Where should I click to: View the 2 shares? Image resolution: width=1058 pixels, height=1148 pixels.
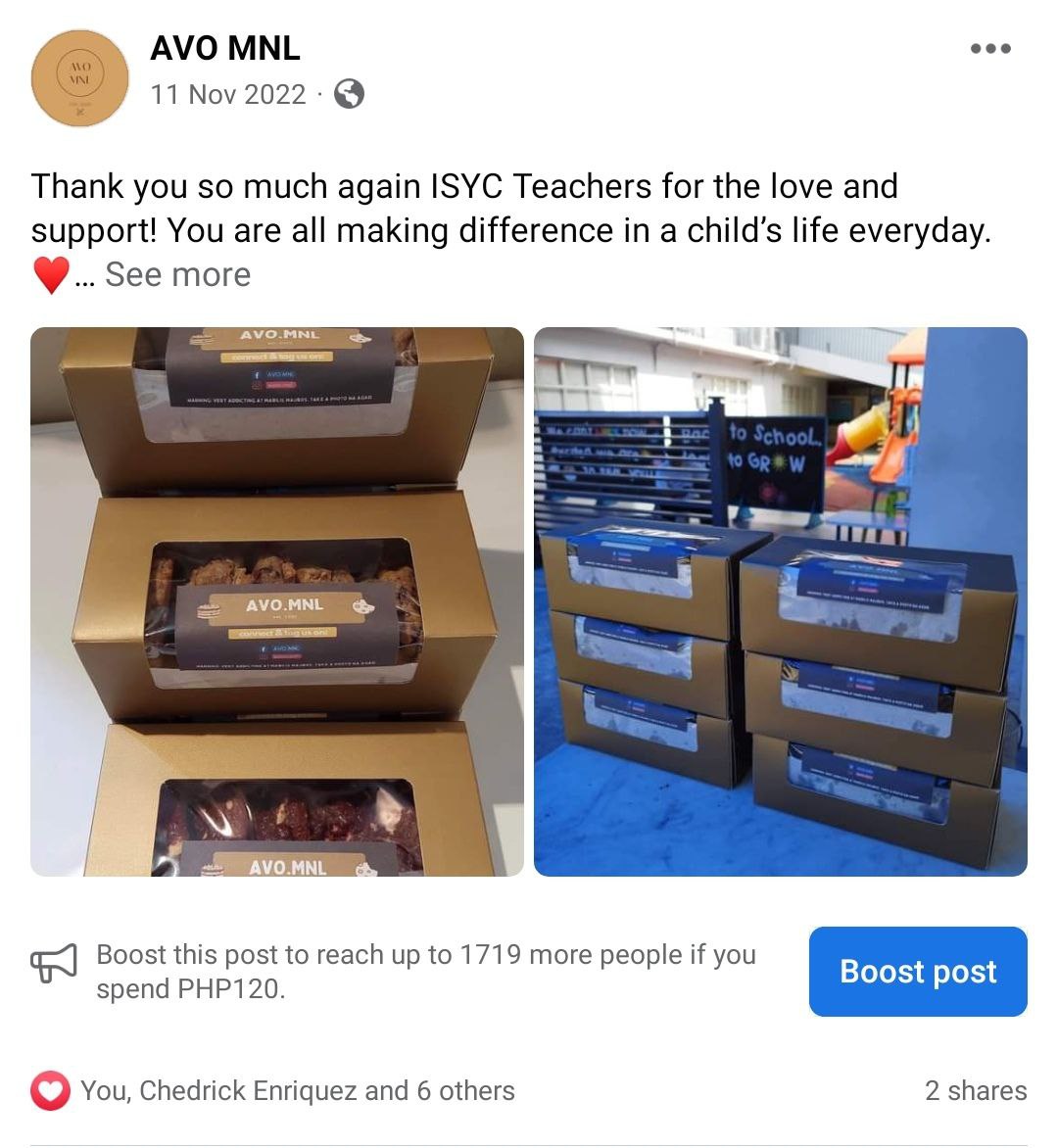click(975, 1091)
